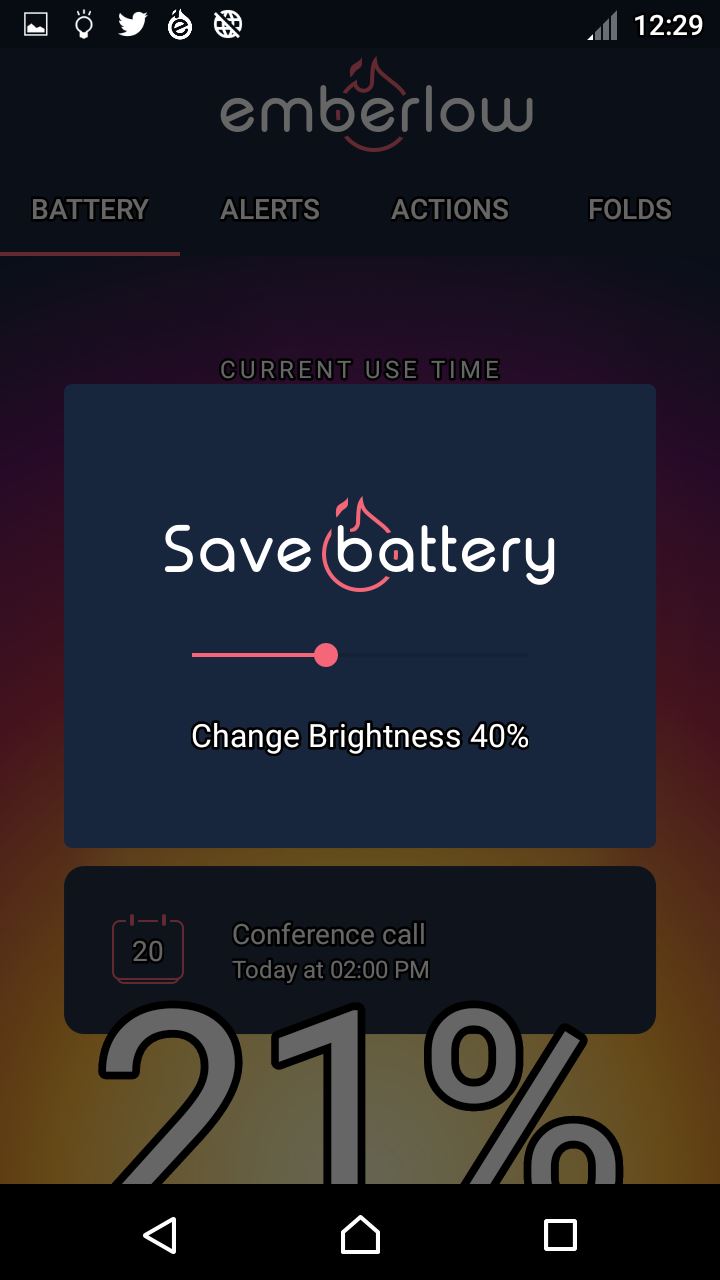720x1280 pixels.
Task: Go back using the navigation bar
Action: point(160,1235)
